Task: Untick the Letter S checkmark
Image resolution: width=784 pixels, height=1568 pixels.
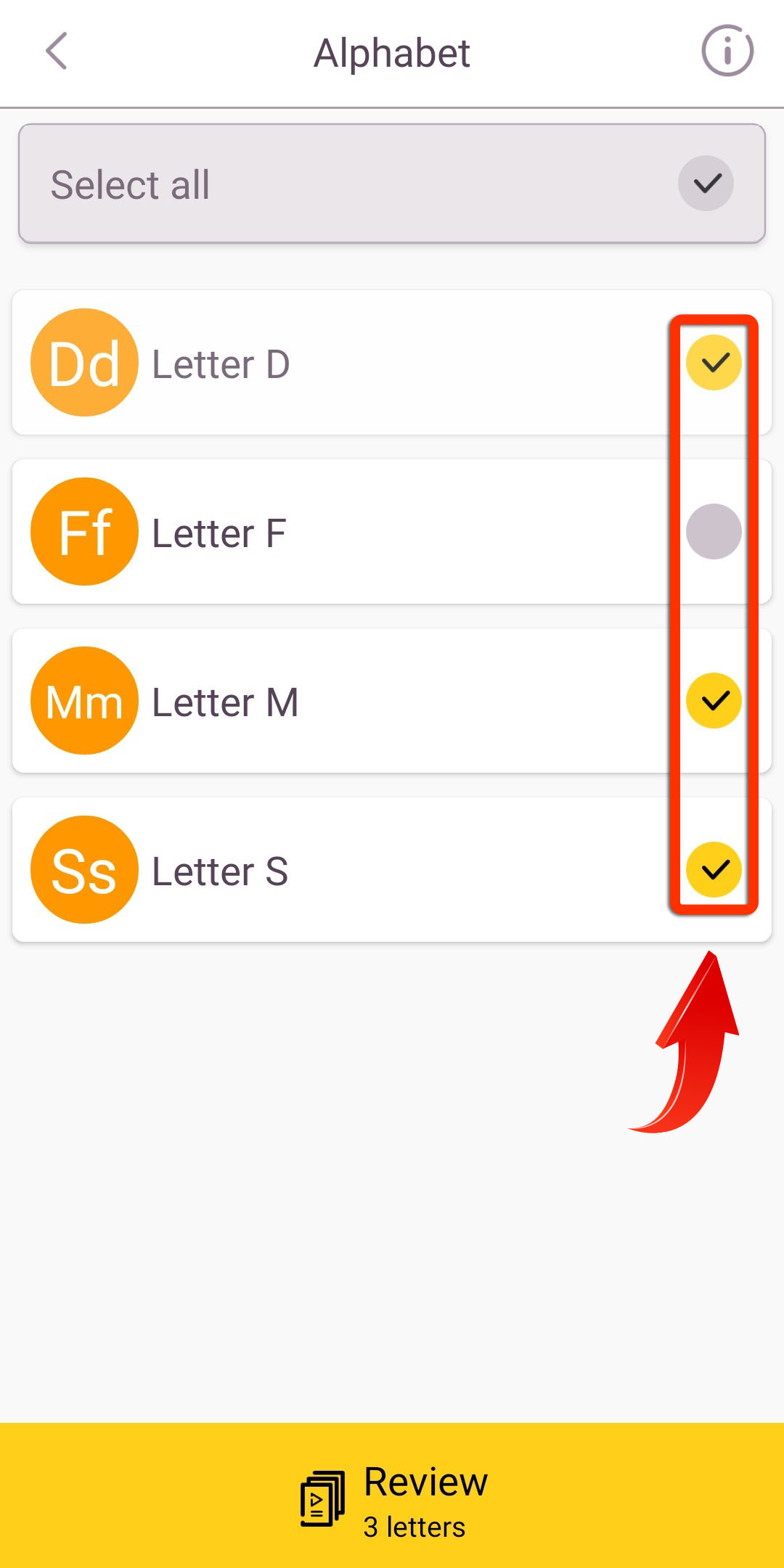Action: click(714, 869)
